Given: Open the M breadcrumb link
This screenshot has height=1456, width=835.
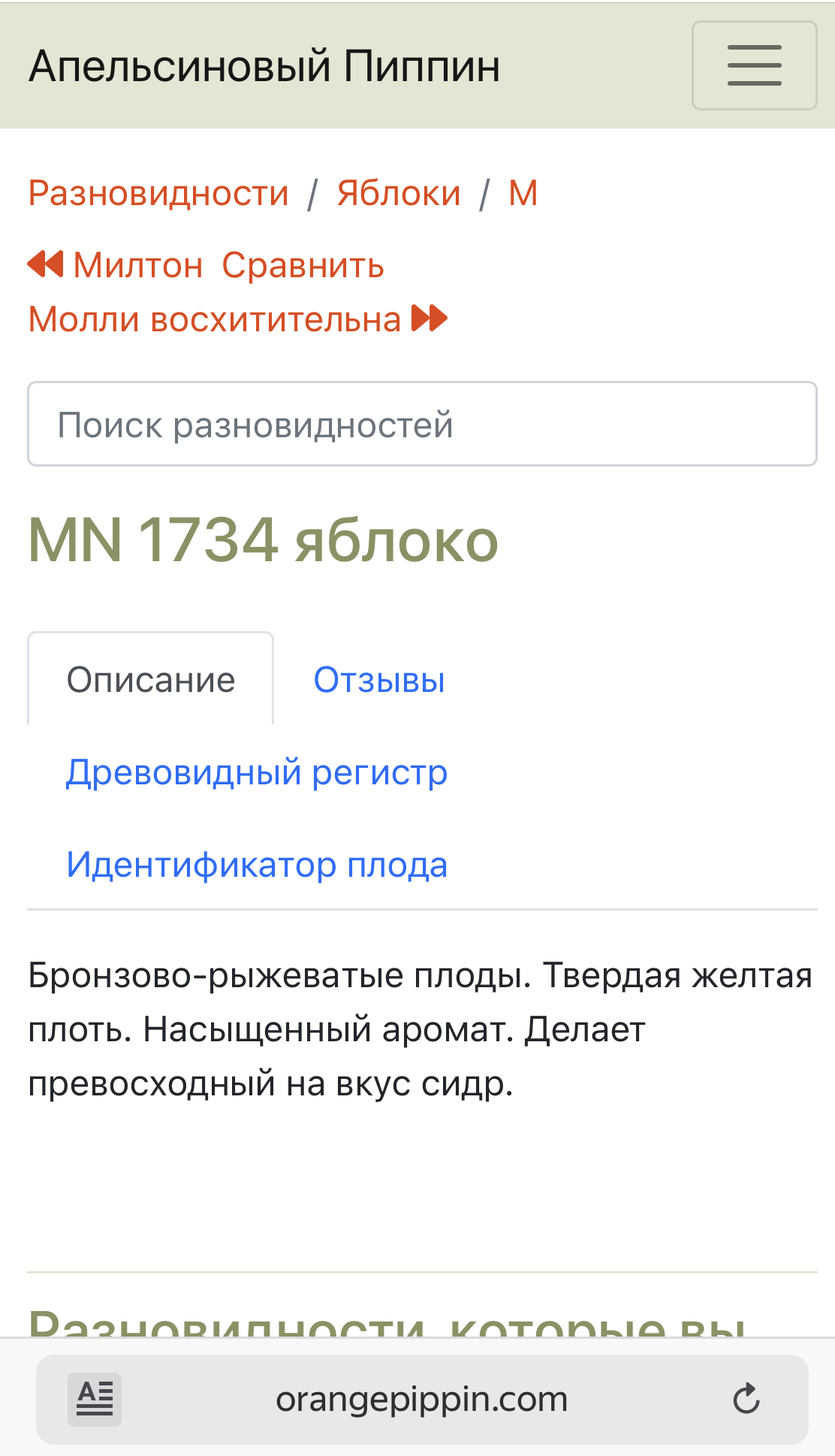Looking at the screenshot, I should [523, 193].
